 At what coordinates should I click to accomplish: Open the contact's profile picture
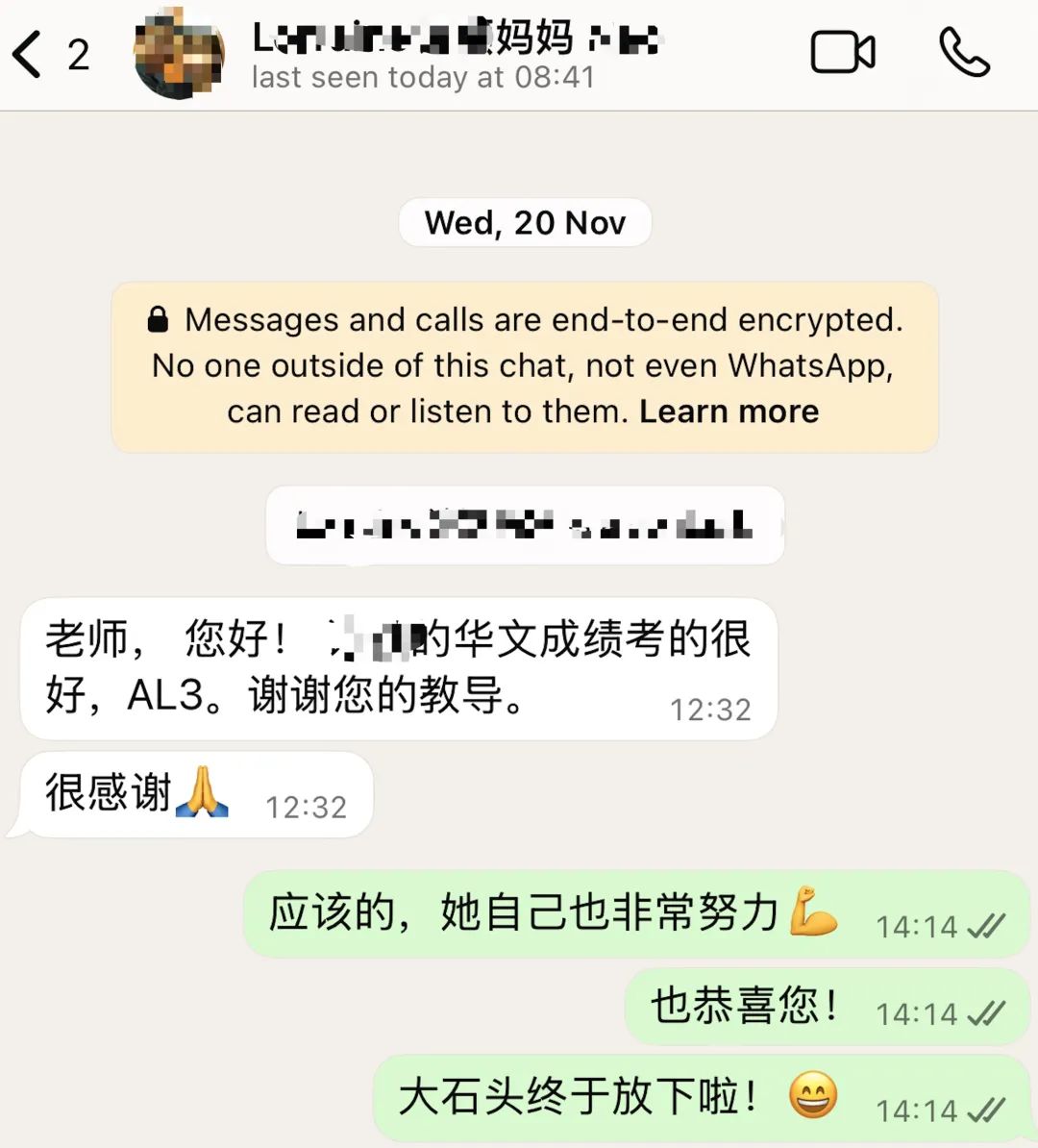coord(180,55)
